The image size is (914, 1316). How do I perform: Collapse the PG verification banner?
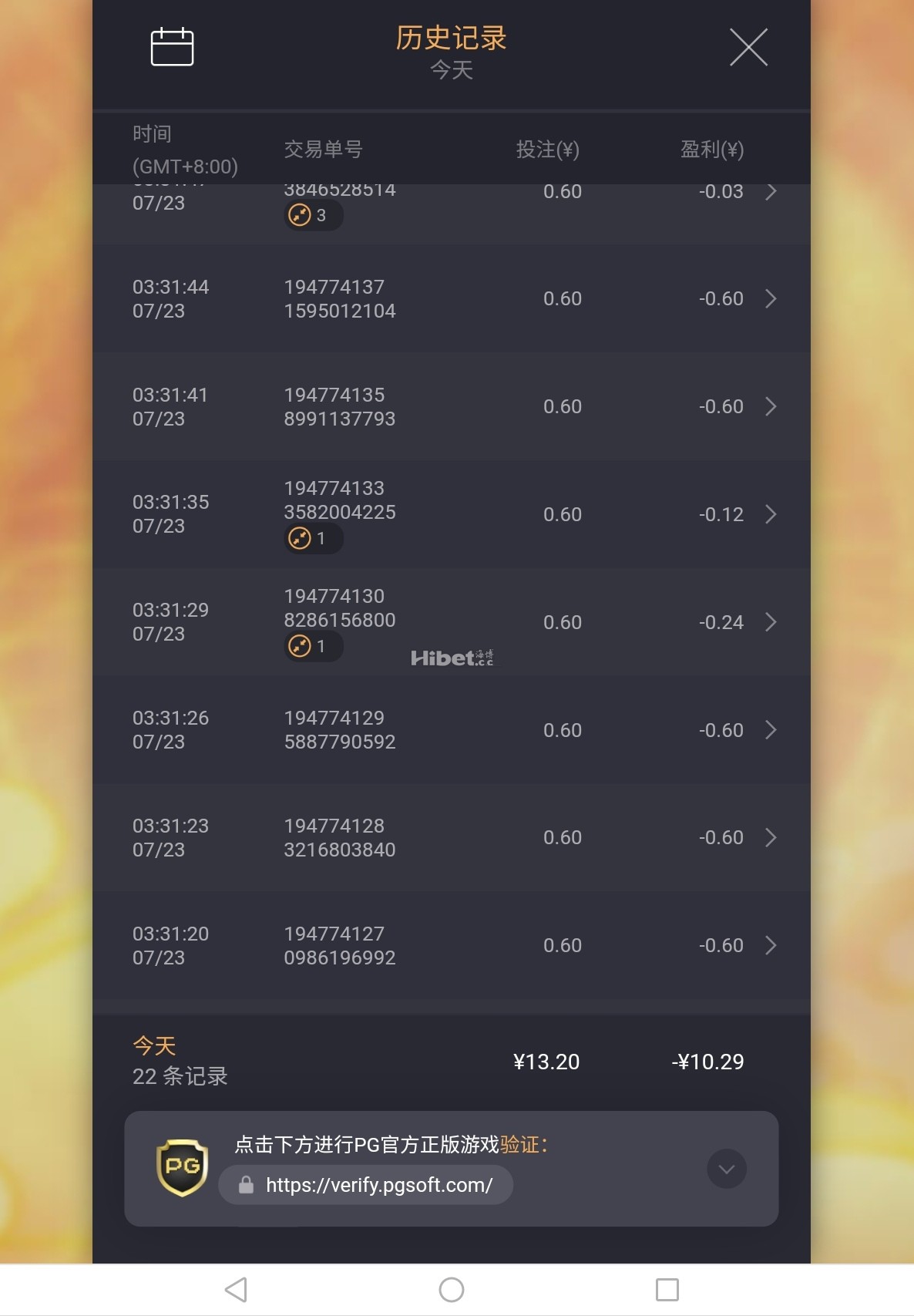[726, 1169]
